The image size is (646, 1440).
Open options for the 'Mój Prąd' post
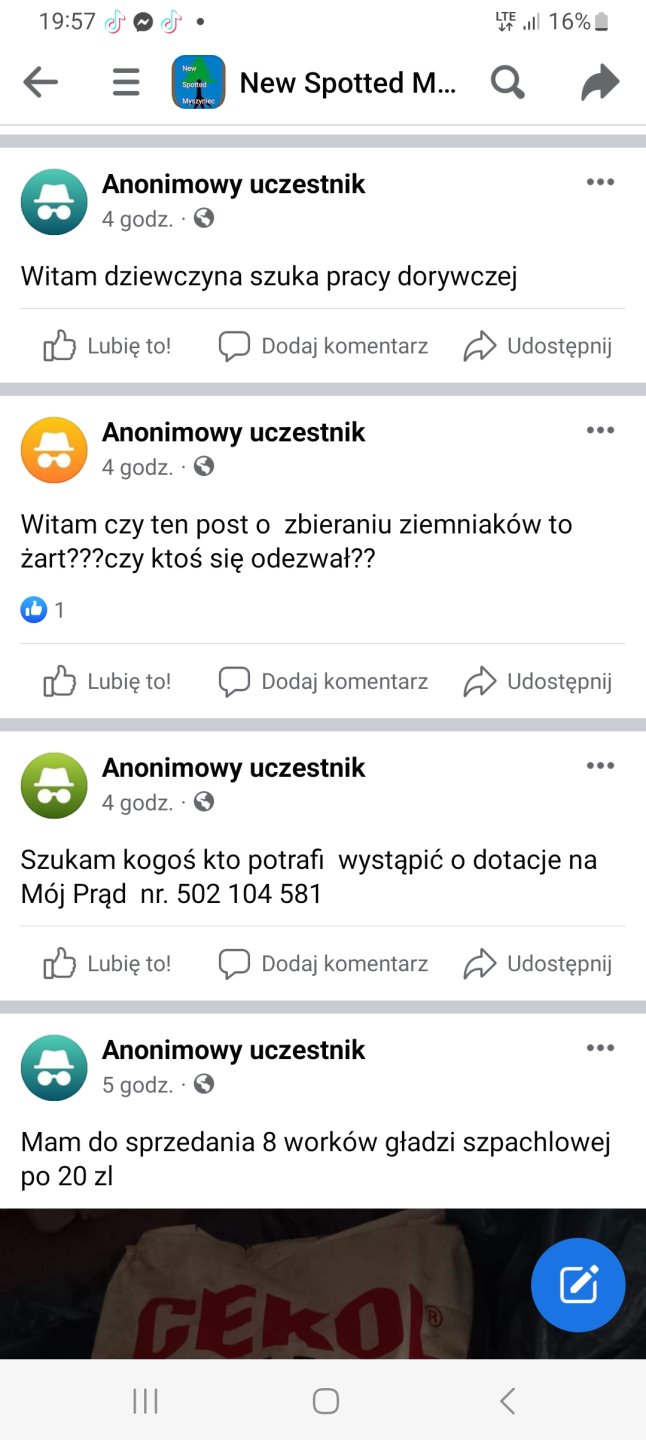(600, 766)
